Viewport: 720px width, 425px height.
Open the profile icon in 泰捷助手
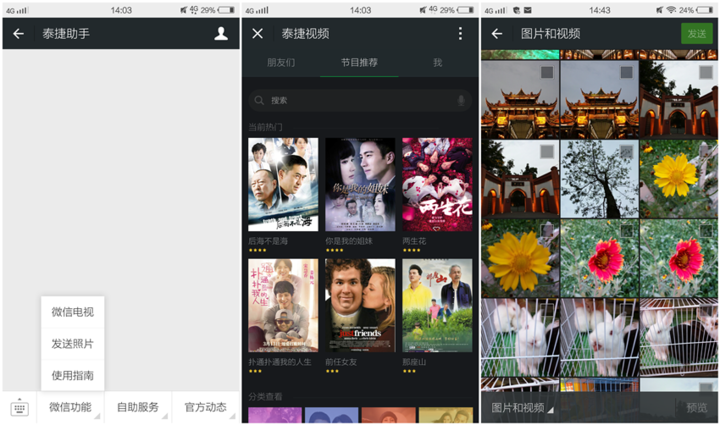point(221,34)
